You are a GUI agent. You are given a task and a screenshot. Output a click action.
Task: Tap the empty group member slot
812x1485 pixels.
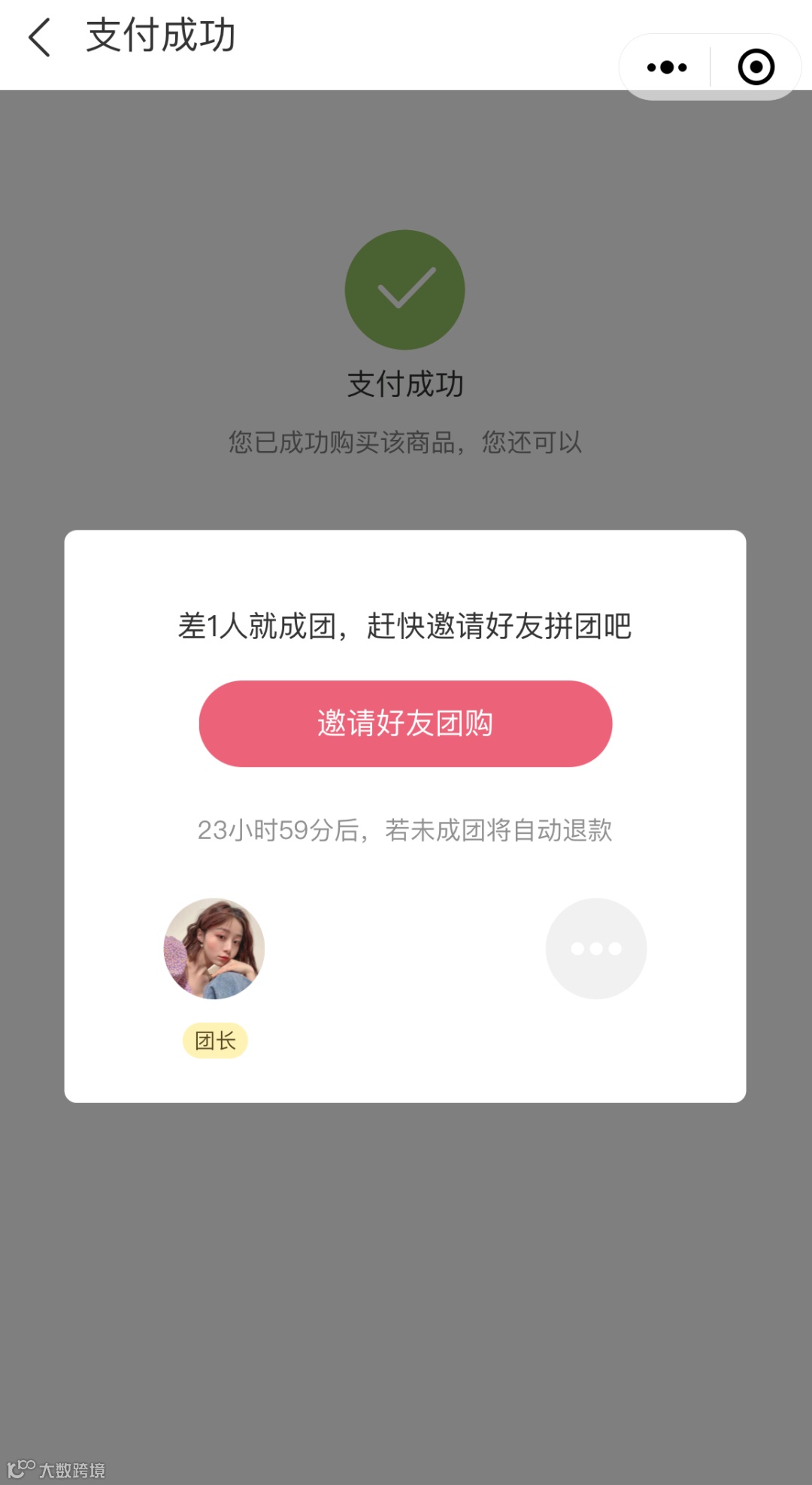click(595, 948)
